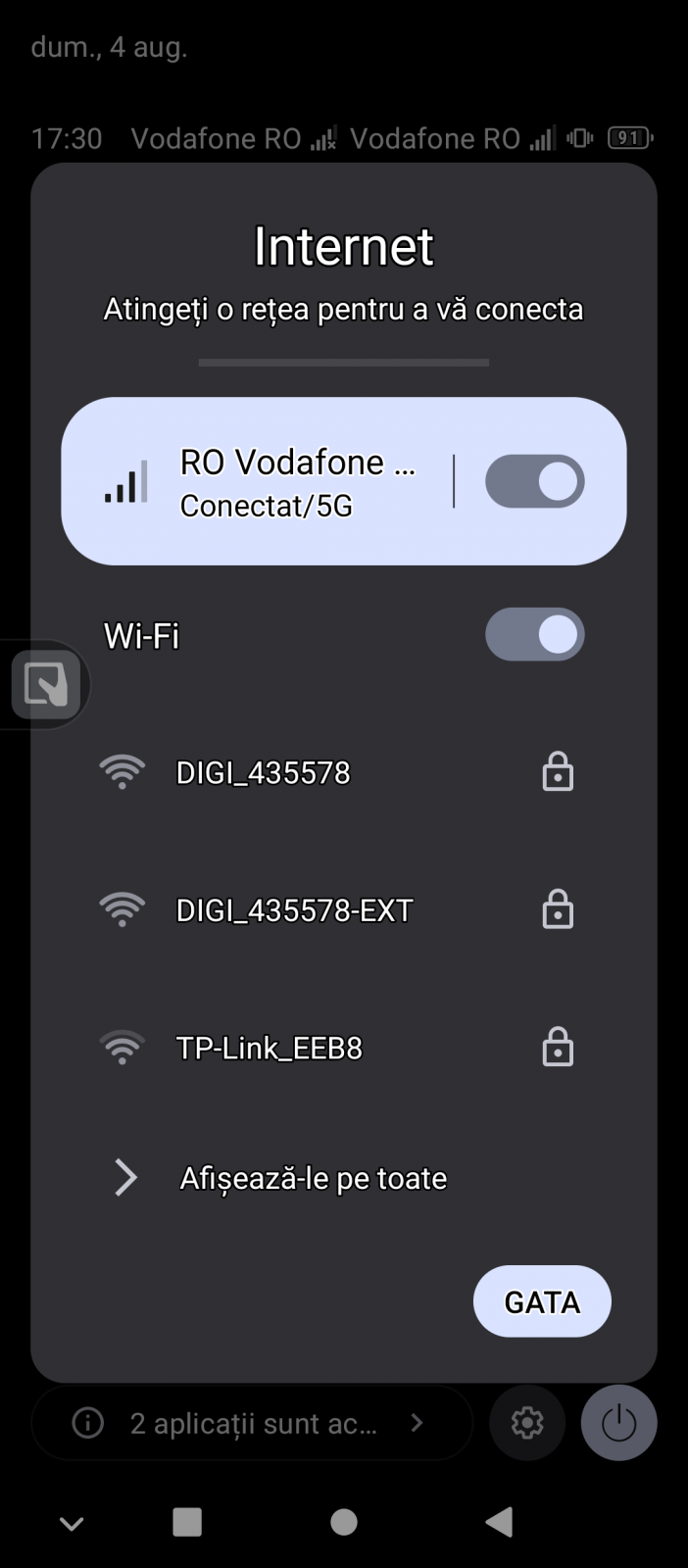Go back with the navigation bar arrow
The height and width of the screenshot is (1568, 688).
tap(499, 1522)
